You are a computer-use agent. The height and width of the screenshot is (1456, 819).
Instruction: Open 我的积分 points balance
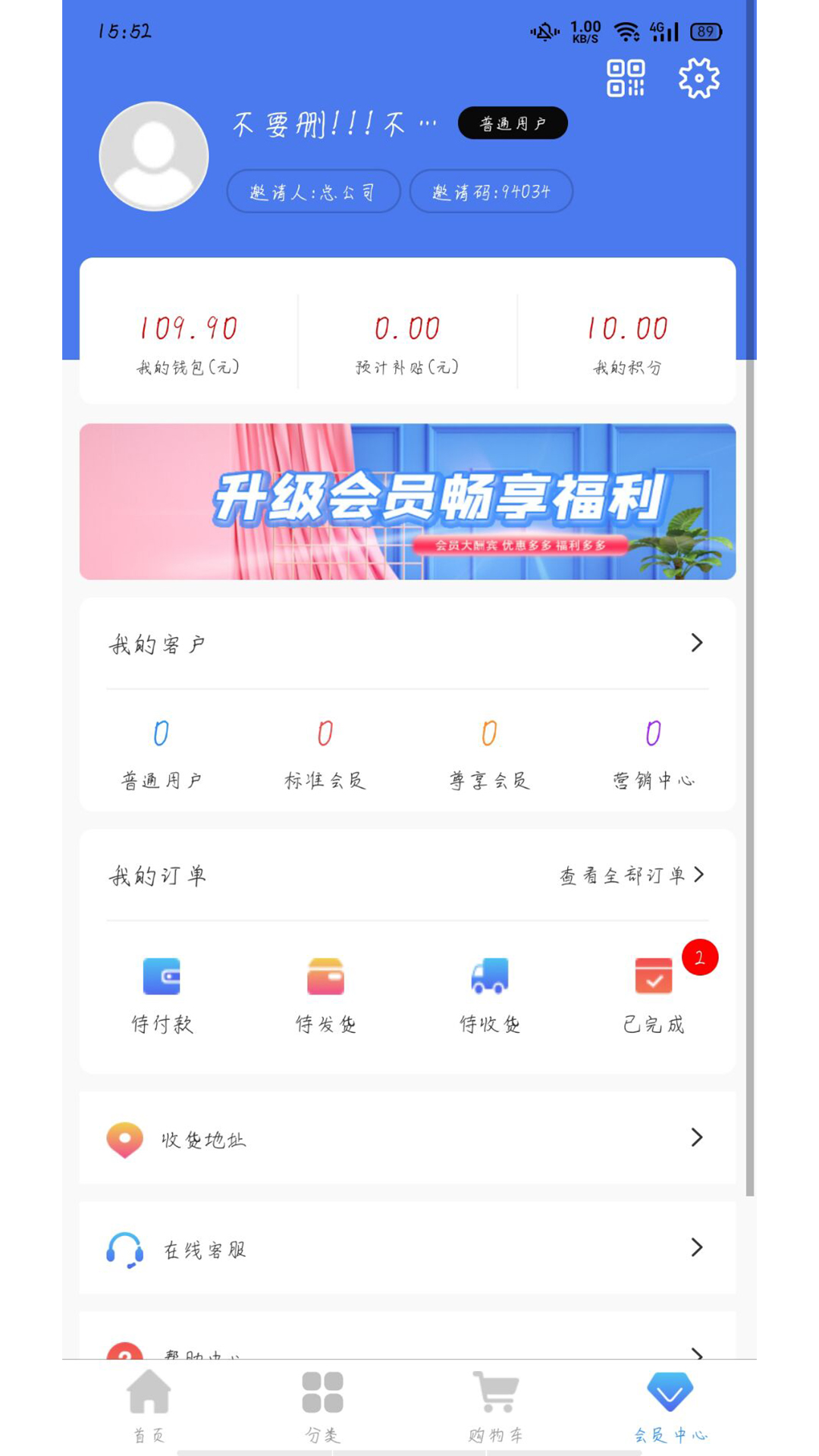[627, 343]
